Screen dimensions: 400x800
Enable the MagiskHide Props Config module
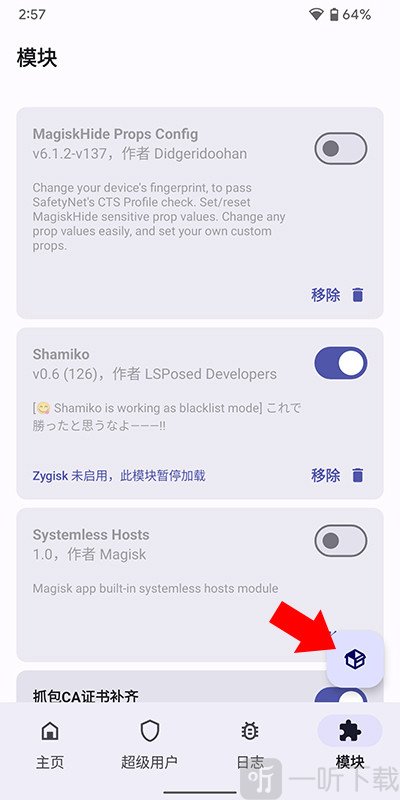(x=341, y=148)
